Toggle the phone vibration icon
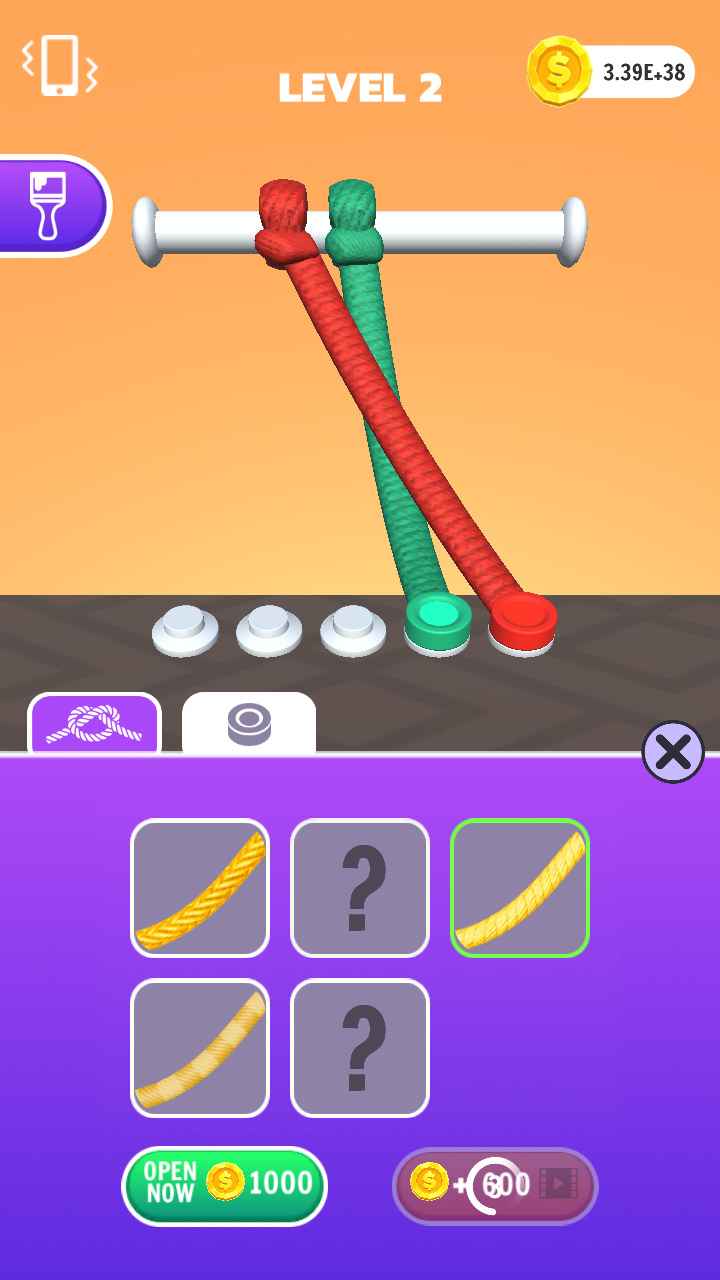 point(60,67)
